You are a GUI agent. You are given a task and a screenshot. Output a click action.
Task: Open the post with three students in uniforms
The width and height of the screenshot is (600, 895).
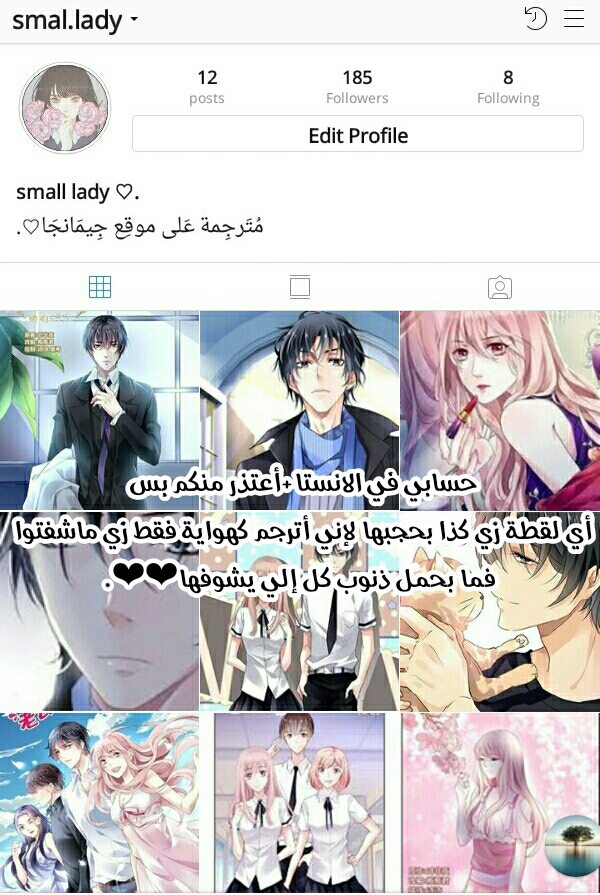(299, 805)
